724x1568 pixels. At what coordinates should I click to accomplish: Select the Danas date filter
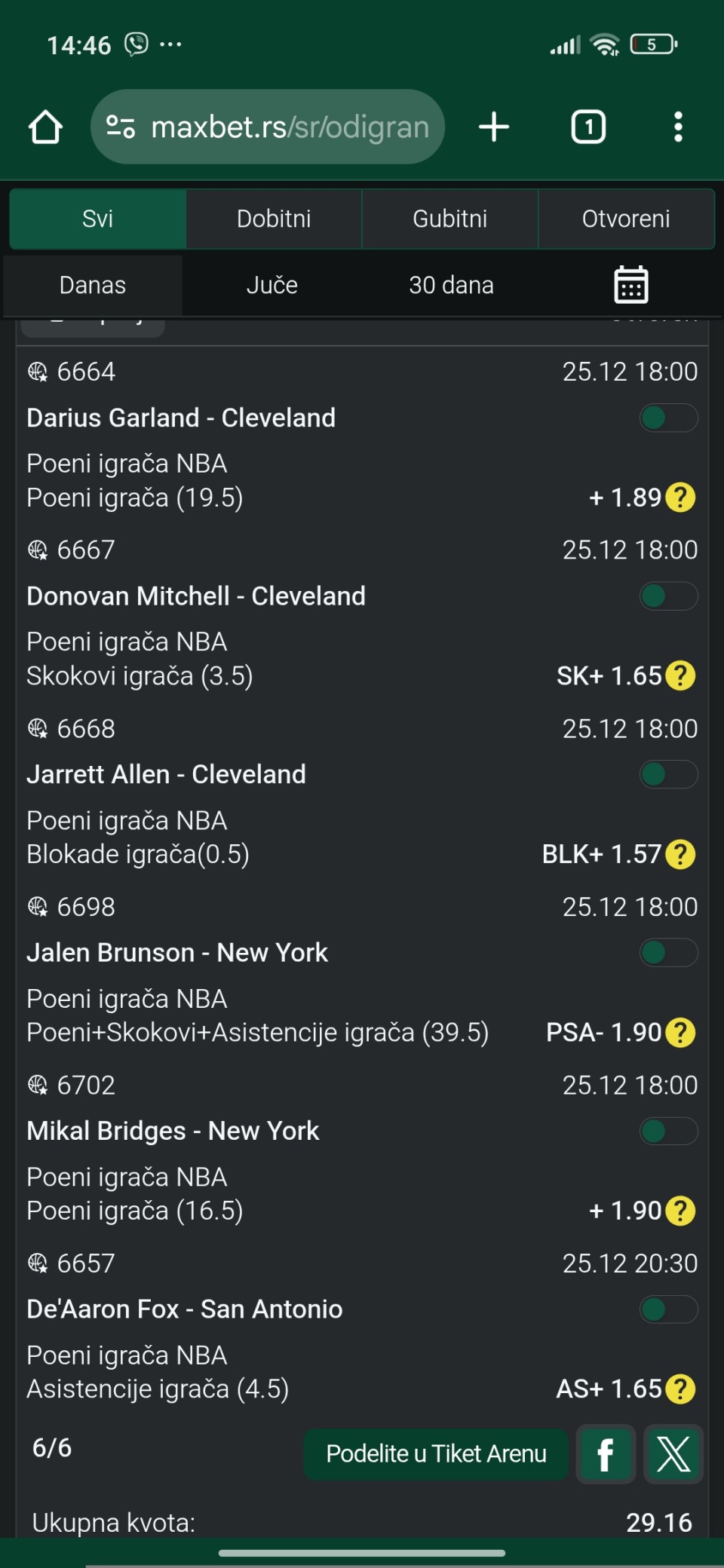tap(93, 285)
